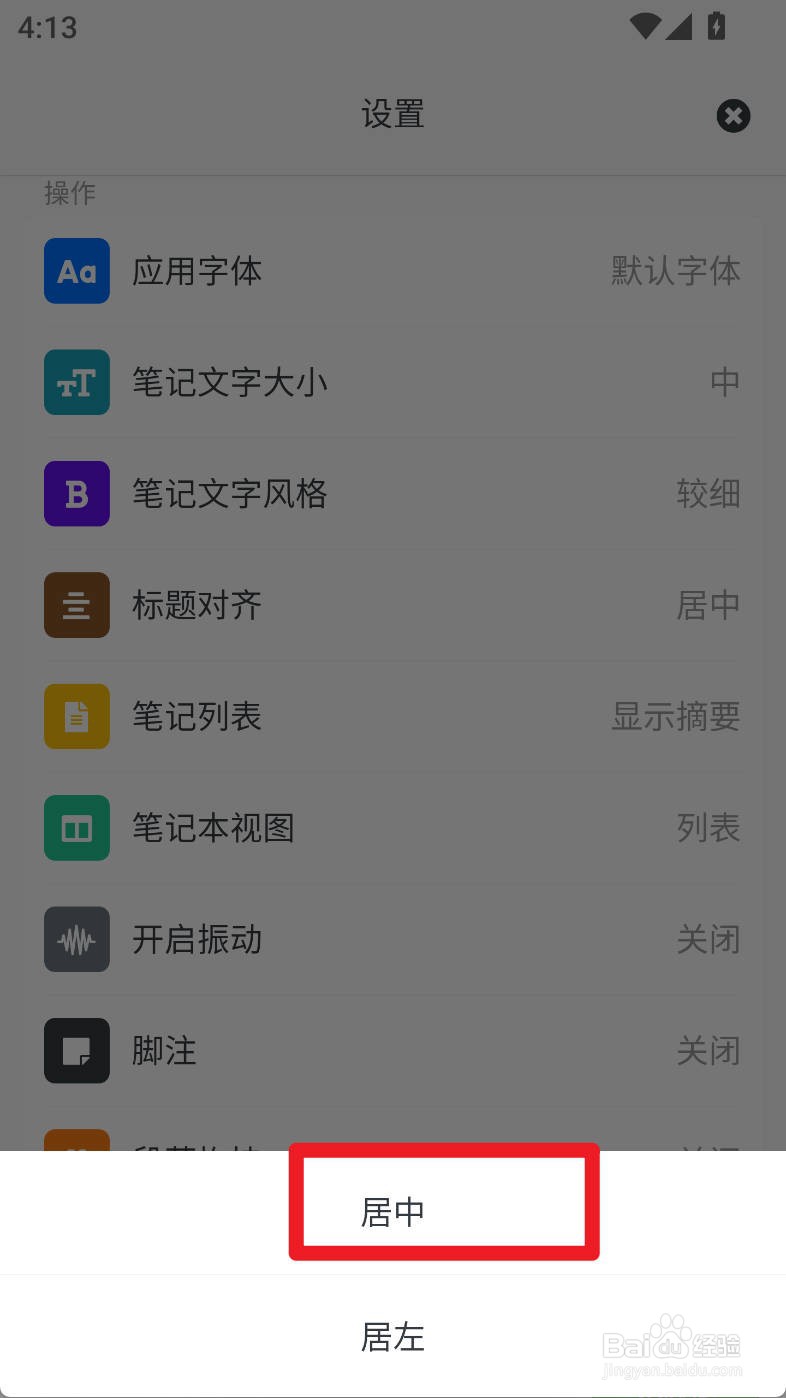Image resolution: width=786 pixels, height=1398 pixels.
Task: Open the 笔记本视图 list view picker
Action: [x=393, y=827]
